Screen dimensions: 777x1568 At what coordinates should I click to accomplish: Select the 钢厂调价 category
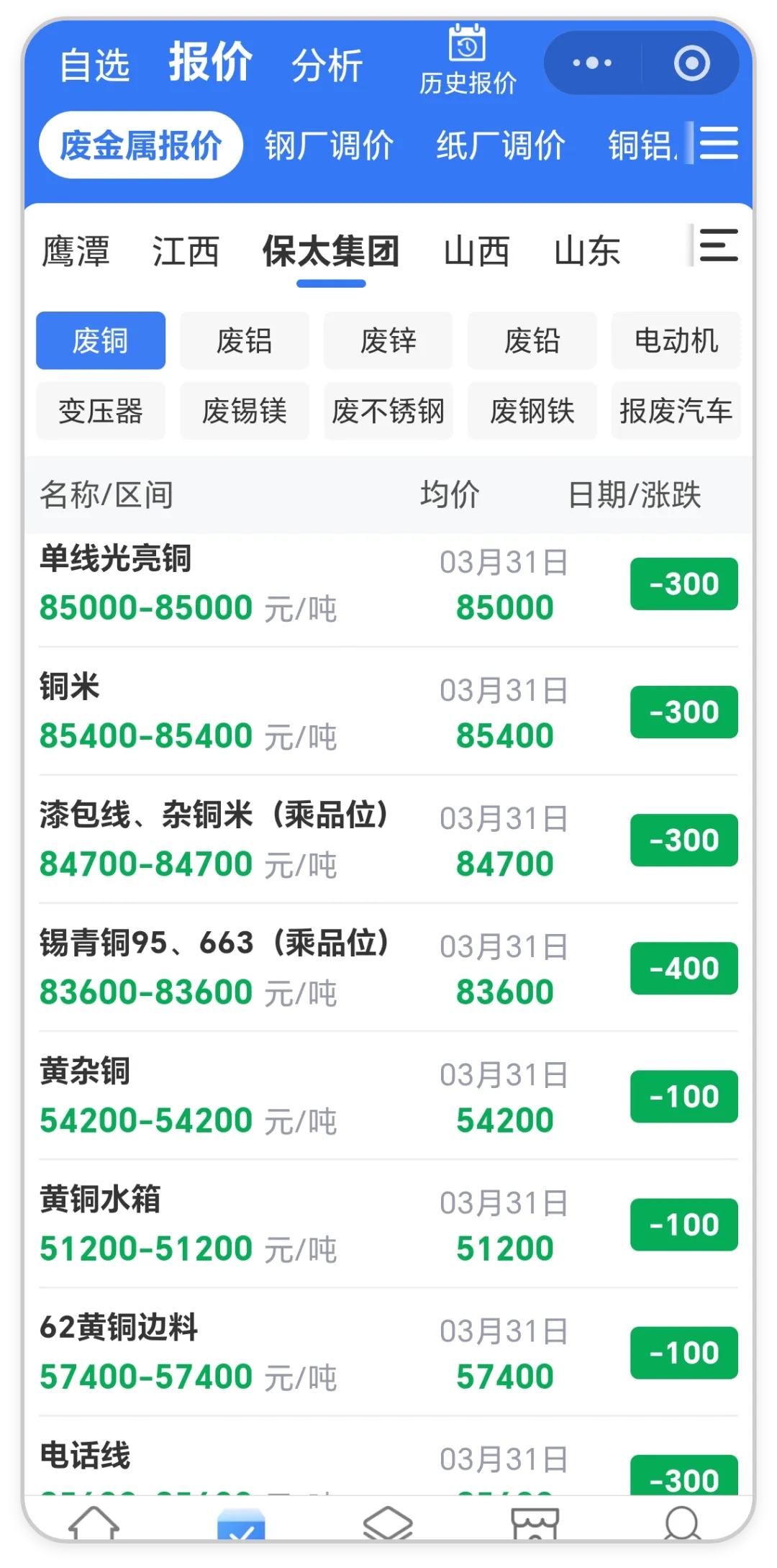click(329, 146)
